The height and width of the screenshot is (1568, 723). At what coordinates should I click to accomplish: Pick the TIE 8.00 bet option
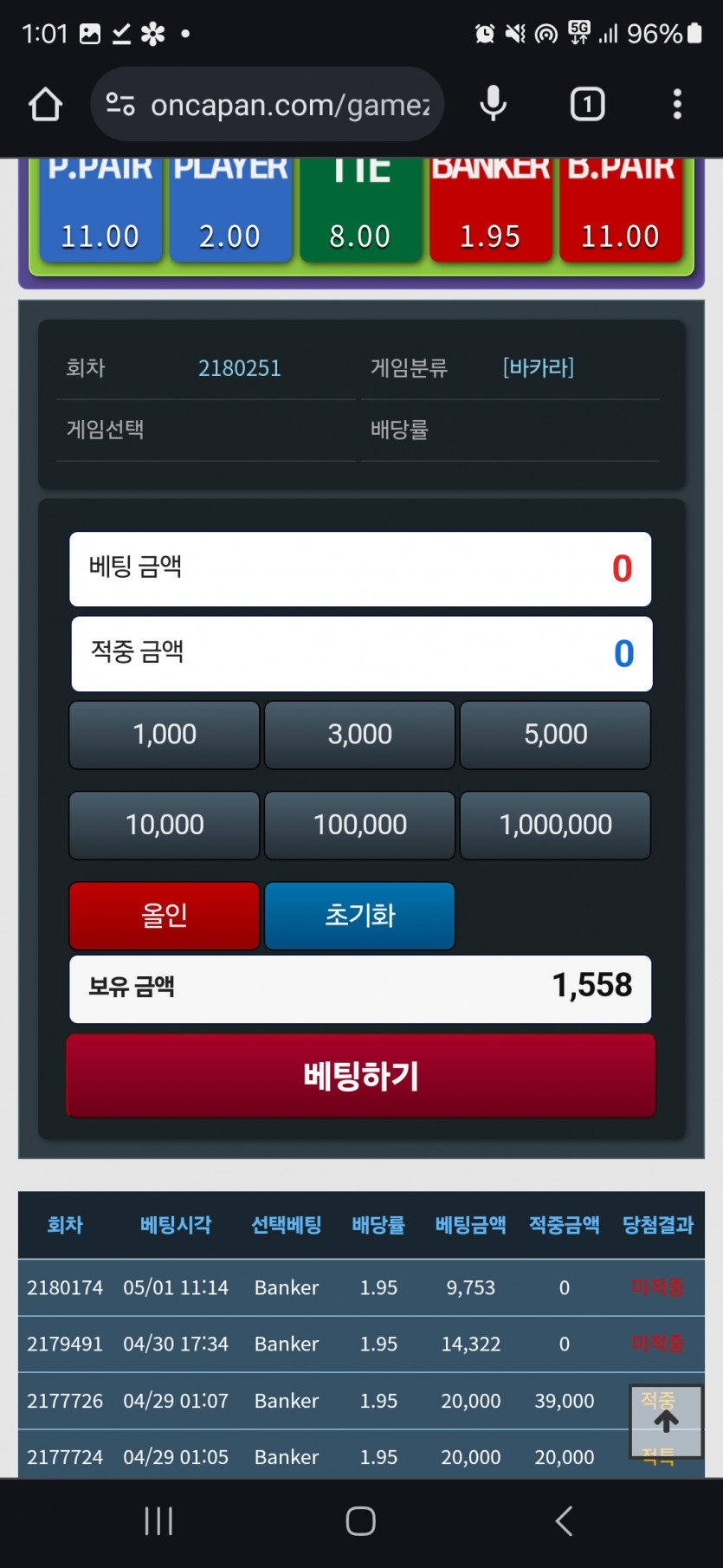(x=360, y=211)
